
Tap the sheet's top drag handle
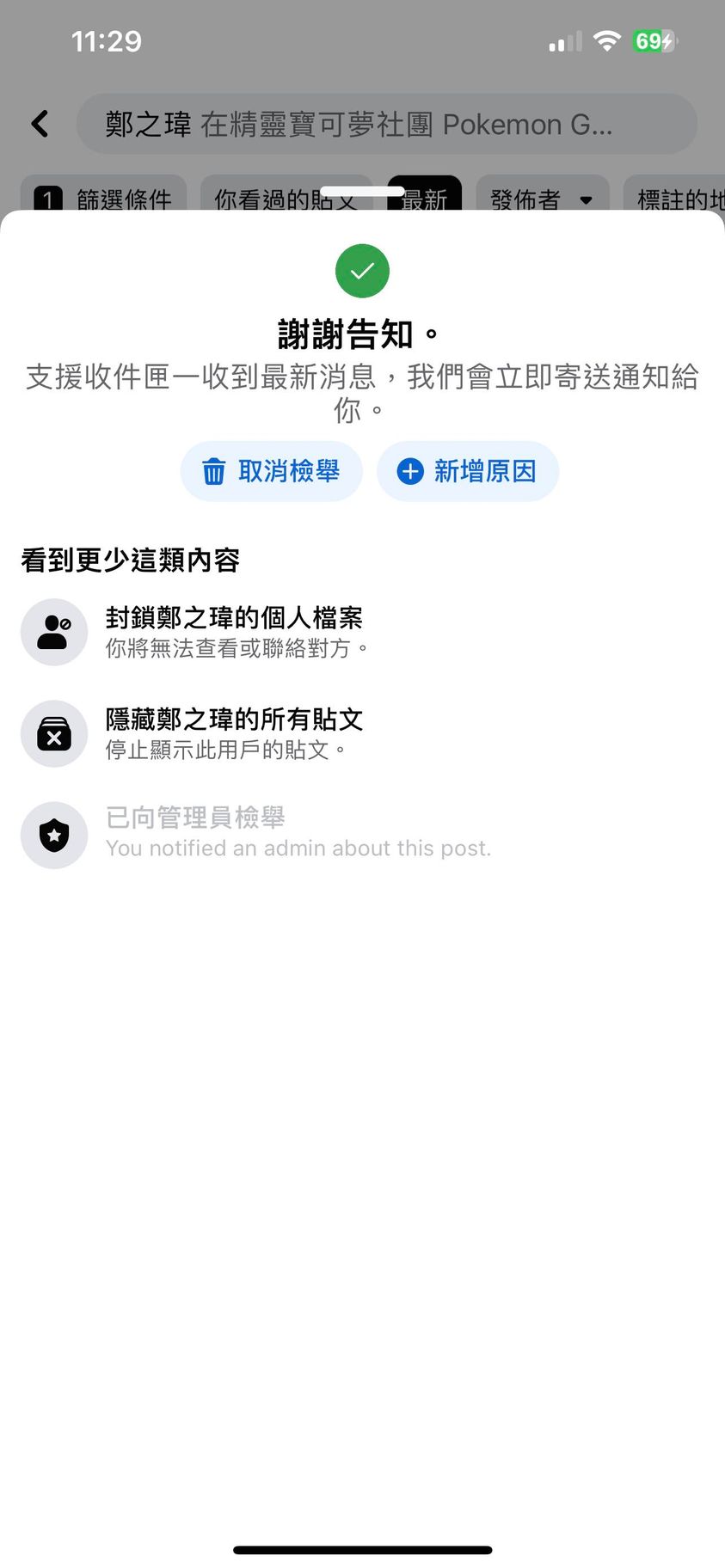362,191
